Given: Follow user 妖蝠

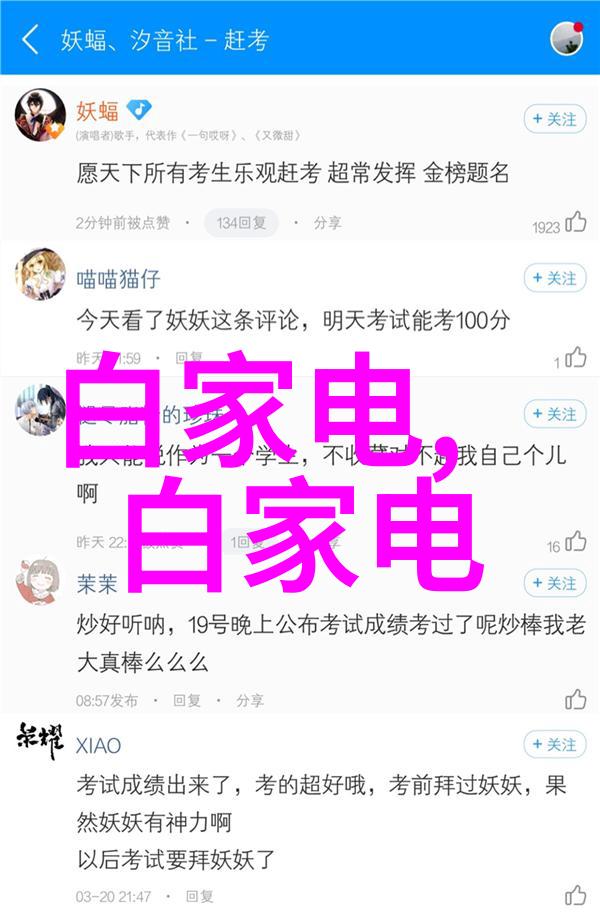Looking at the screenshot, I should (555, 119).
